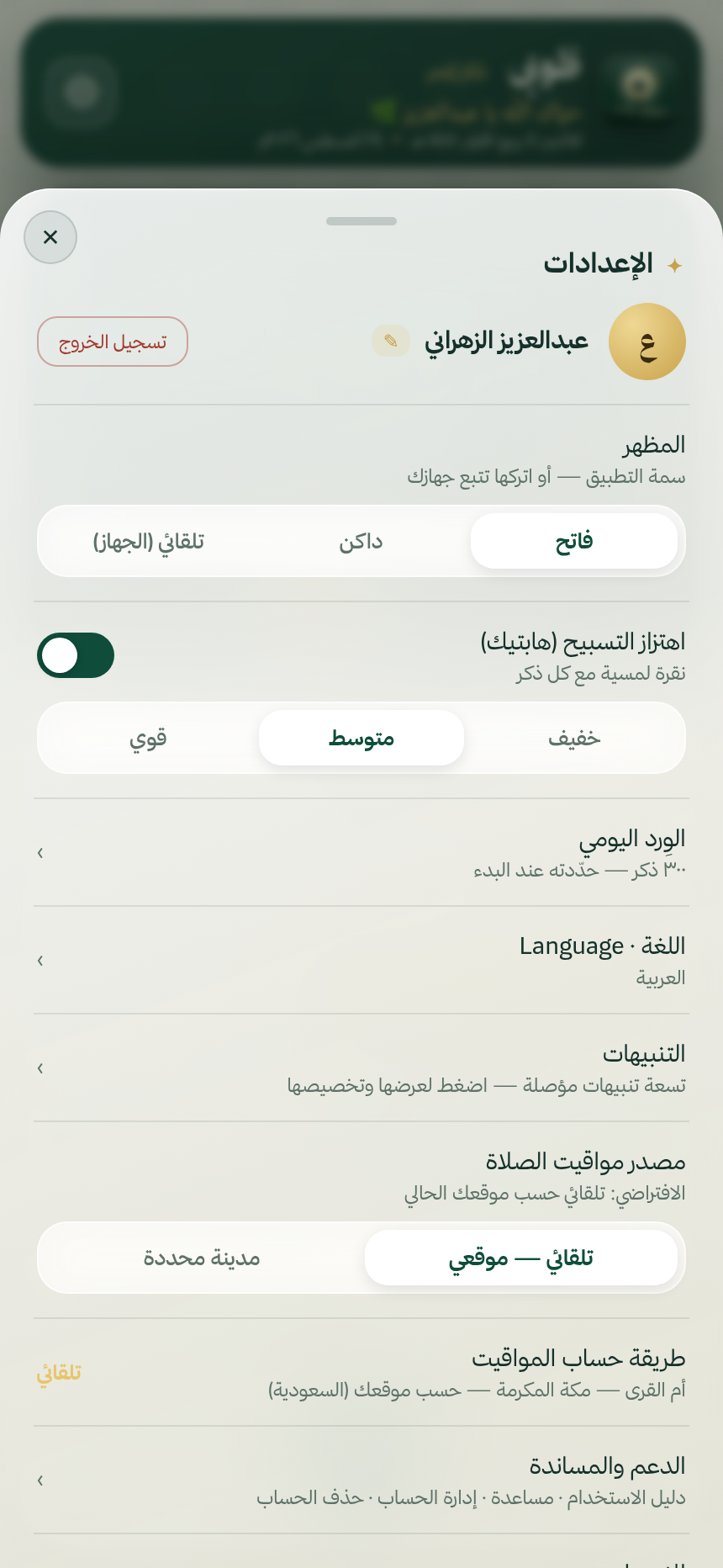The image size is (723, 1568).
Task: Select the فاتح light theme
Action: tap(574, 541)
